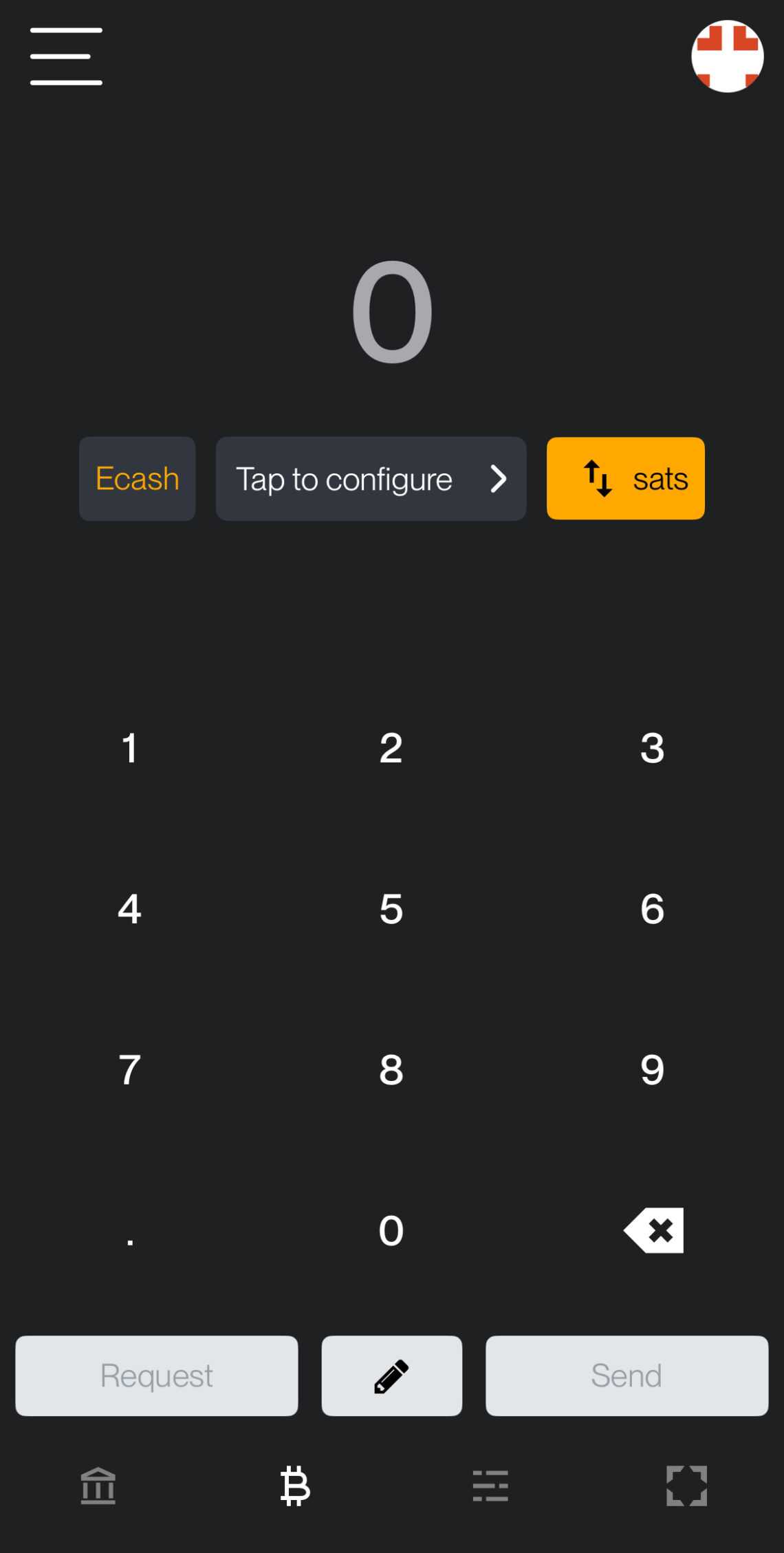Screen dimensions: 784x1553
Task: Open the pencil note editor
Action: click(391, 1375)
